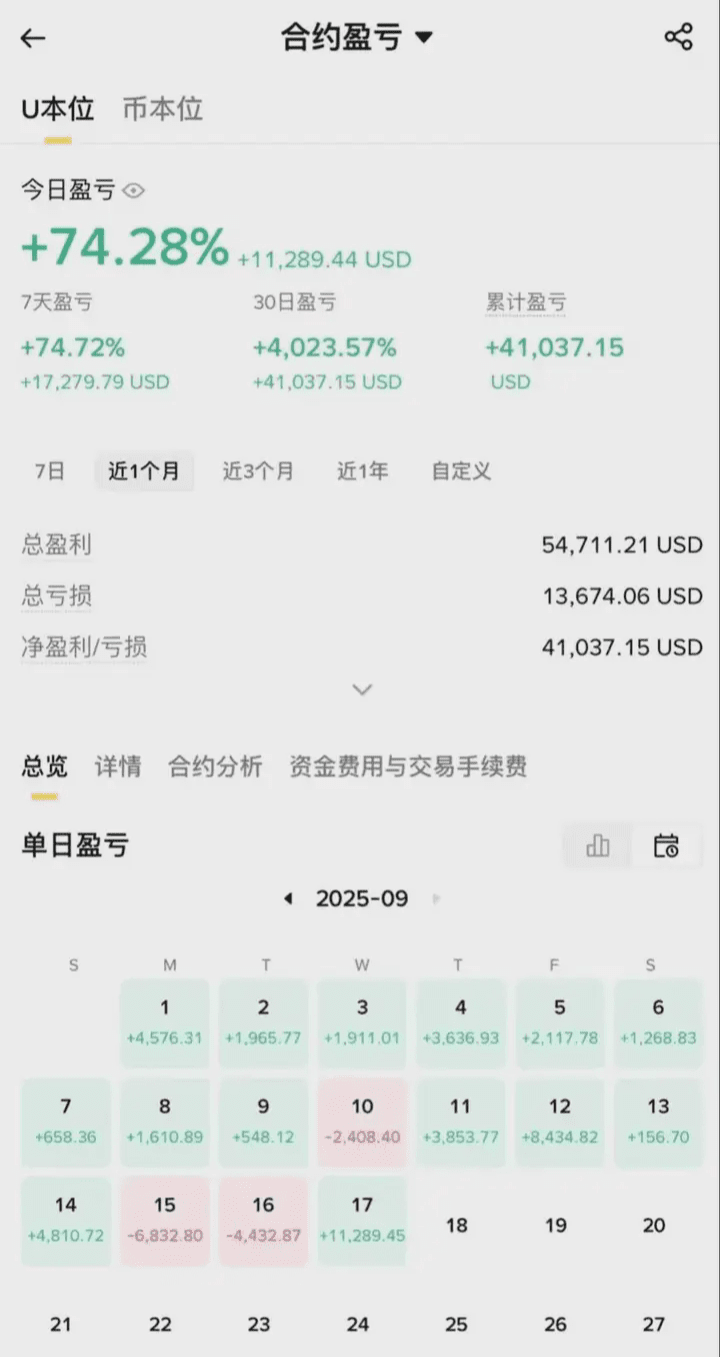Go to the previous month from 2025-09
The image size is (720, 1357).
[x=288, y=899]
